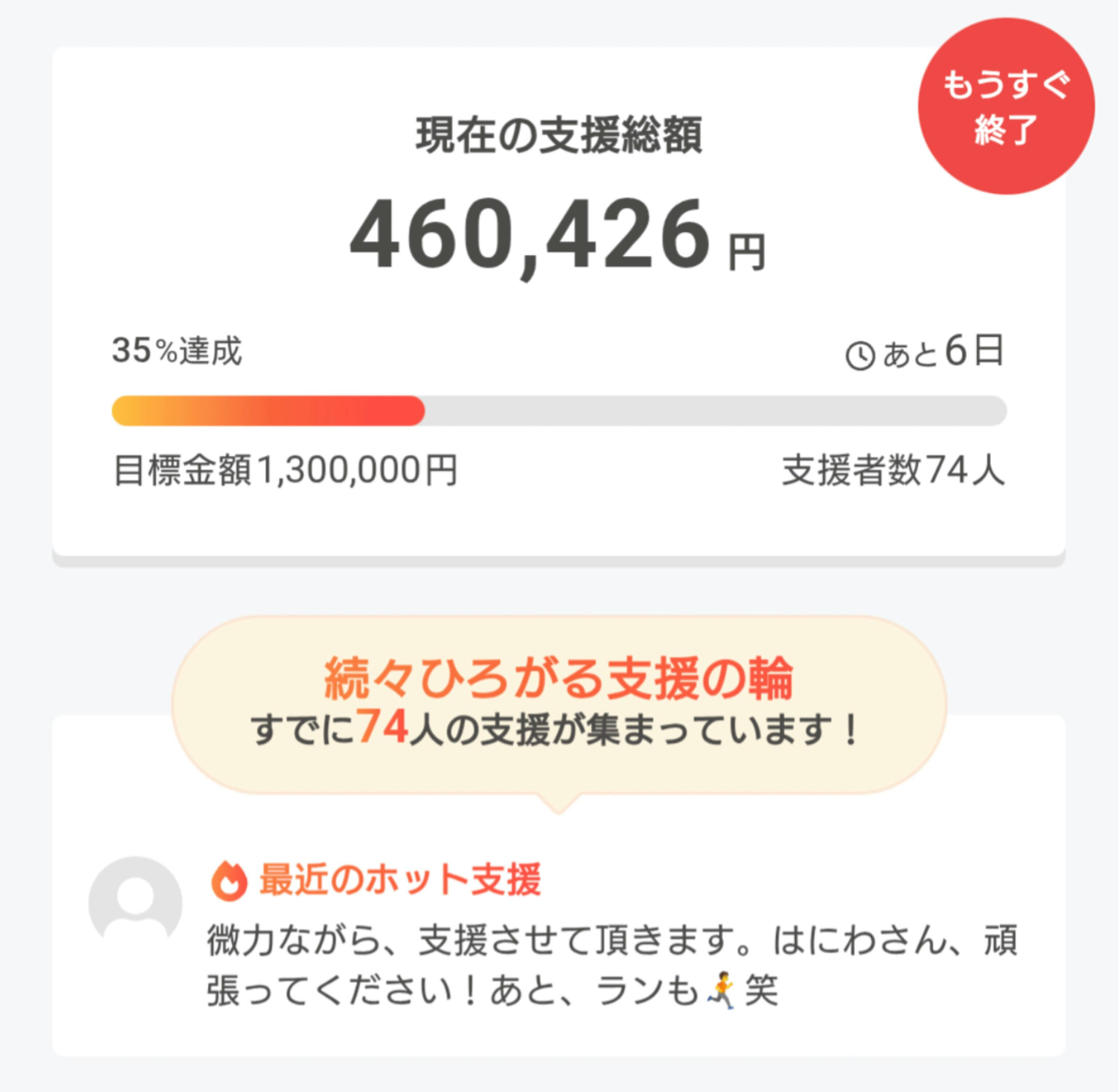Viewport: 1118px width, 1092px height.
Task: Tap the supporter's avatar in hot support
Action: pyautogui.click(x=135, y=904)
